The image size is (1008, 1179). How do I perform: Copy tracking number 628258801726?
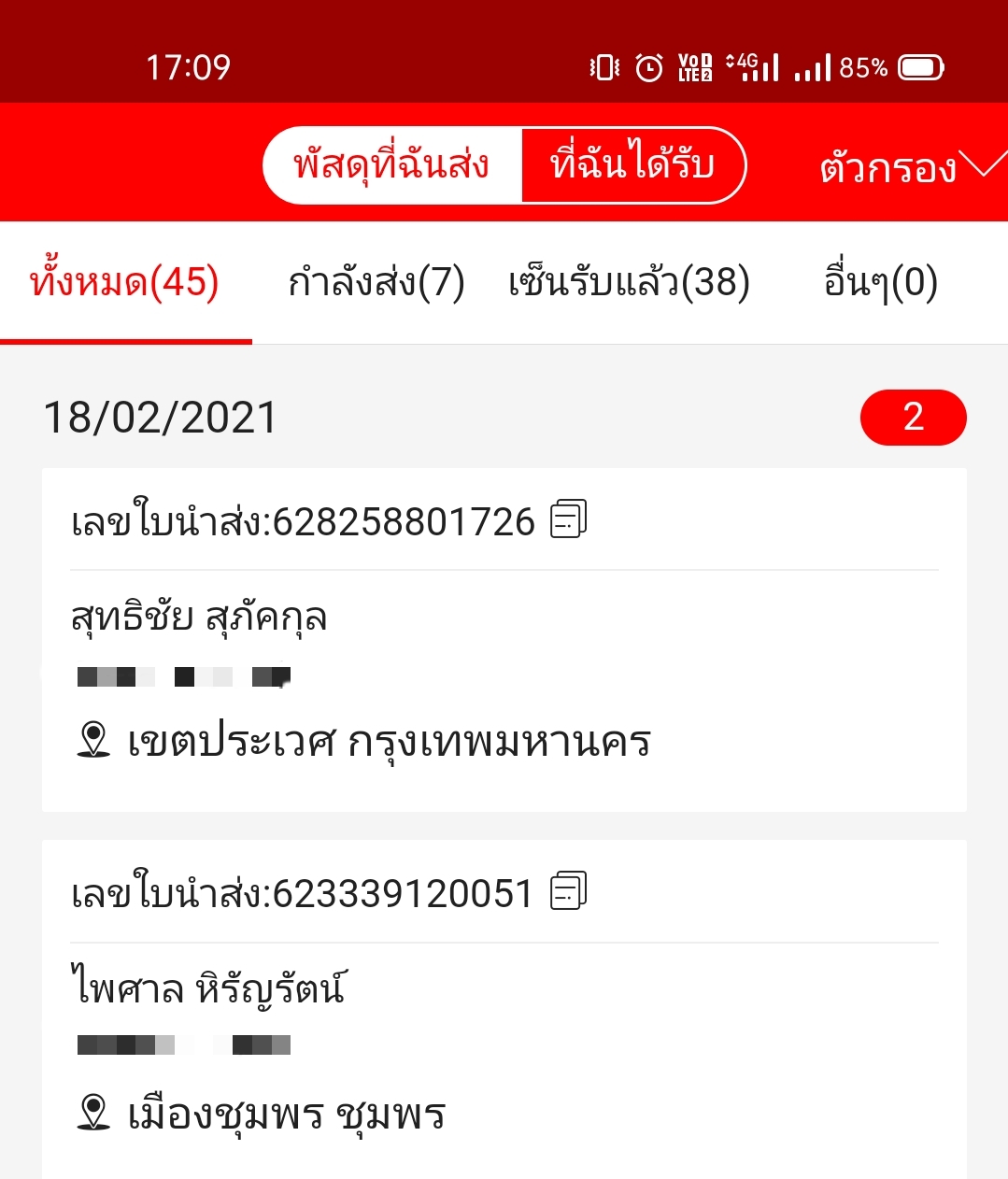click(x=568, y=520)
